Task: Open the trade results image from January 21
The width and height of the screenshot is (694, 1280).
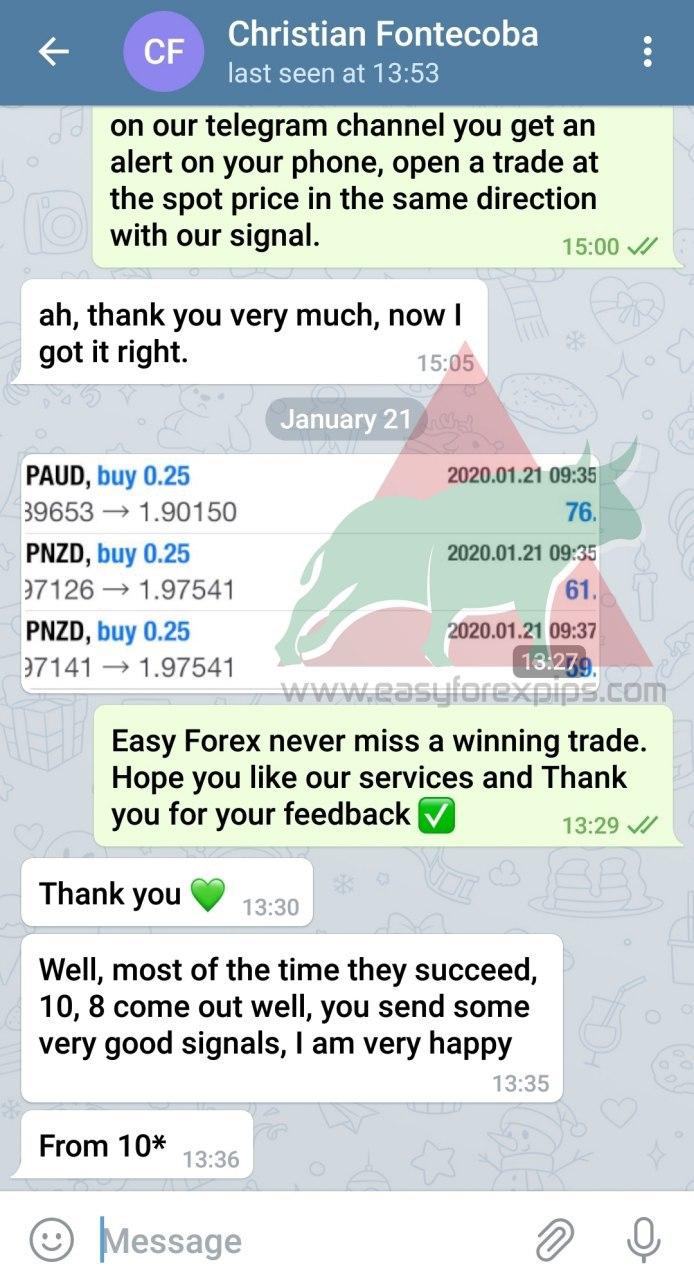Action: pyautogui.click(x=310, y=572)
